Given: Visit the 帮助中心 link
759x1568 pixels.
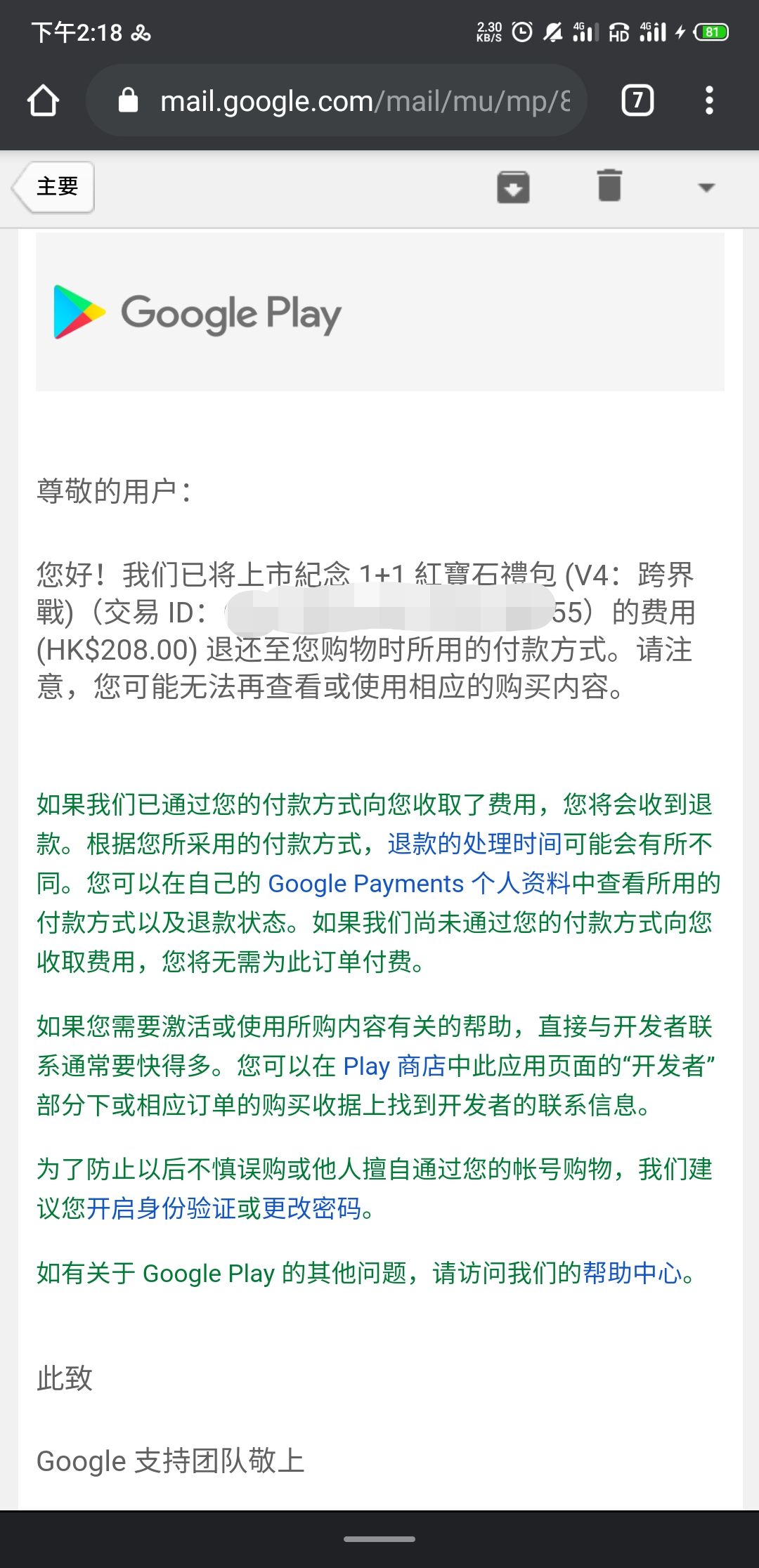Looking at the screenshot, I should (632, 1273).
